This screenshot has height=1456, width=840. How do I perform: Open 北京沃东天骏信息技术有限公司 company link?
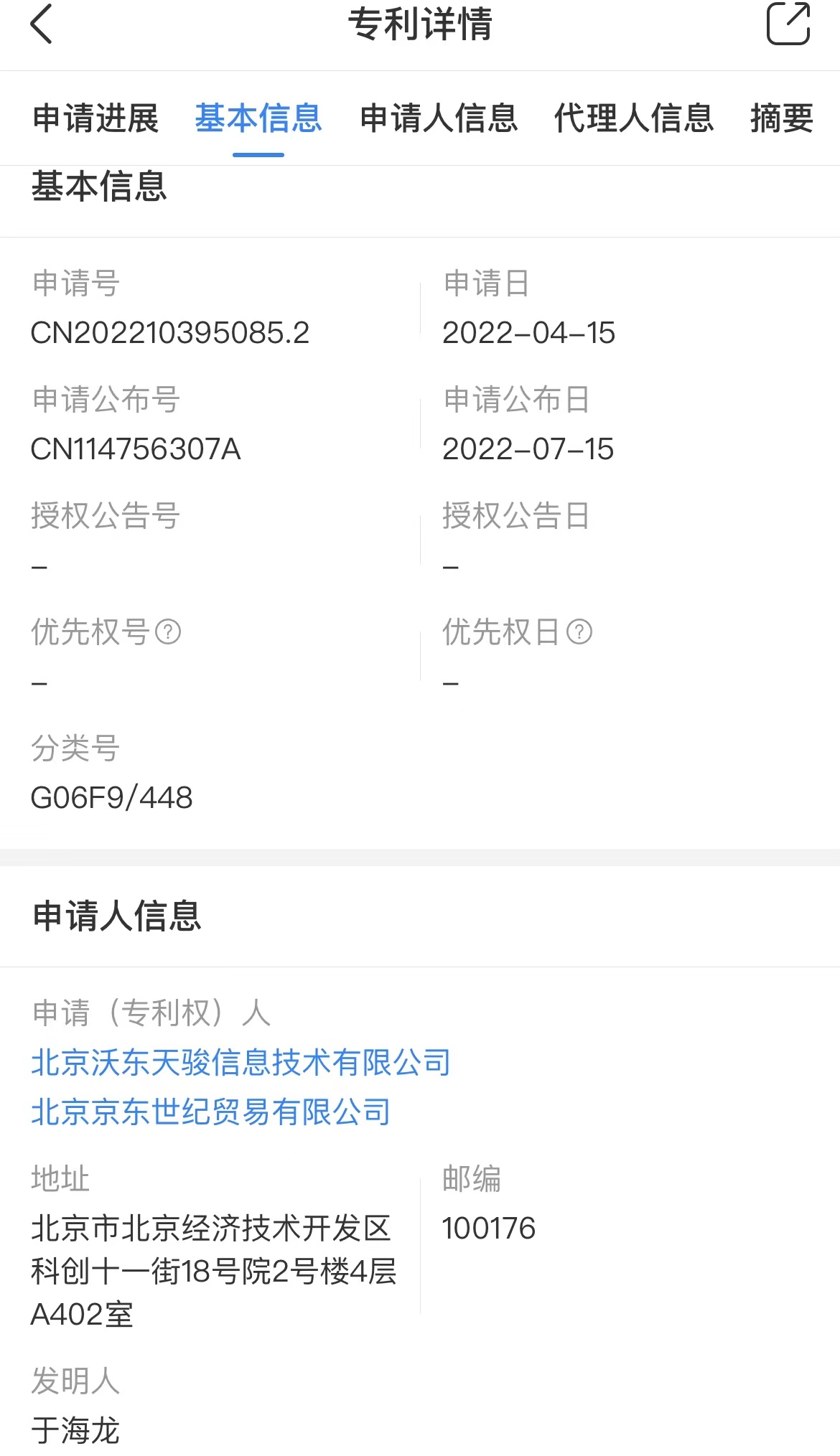pyautogui.click(x=241, y=1063)
